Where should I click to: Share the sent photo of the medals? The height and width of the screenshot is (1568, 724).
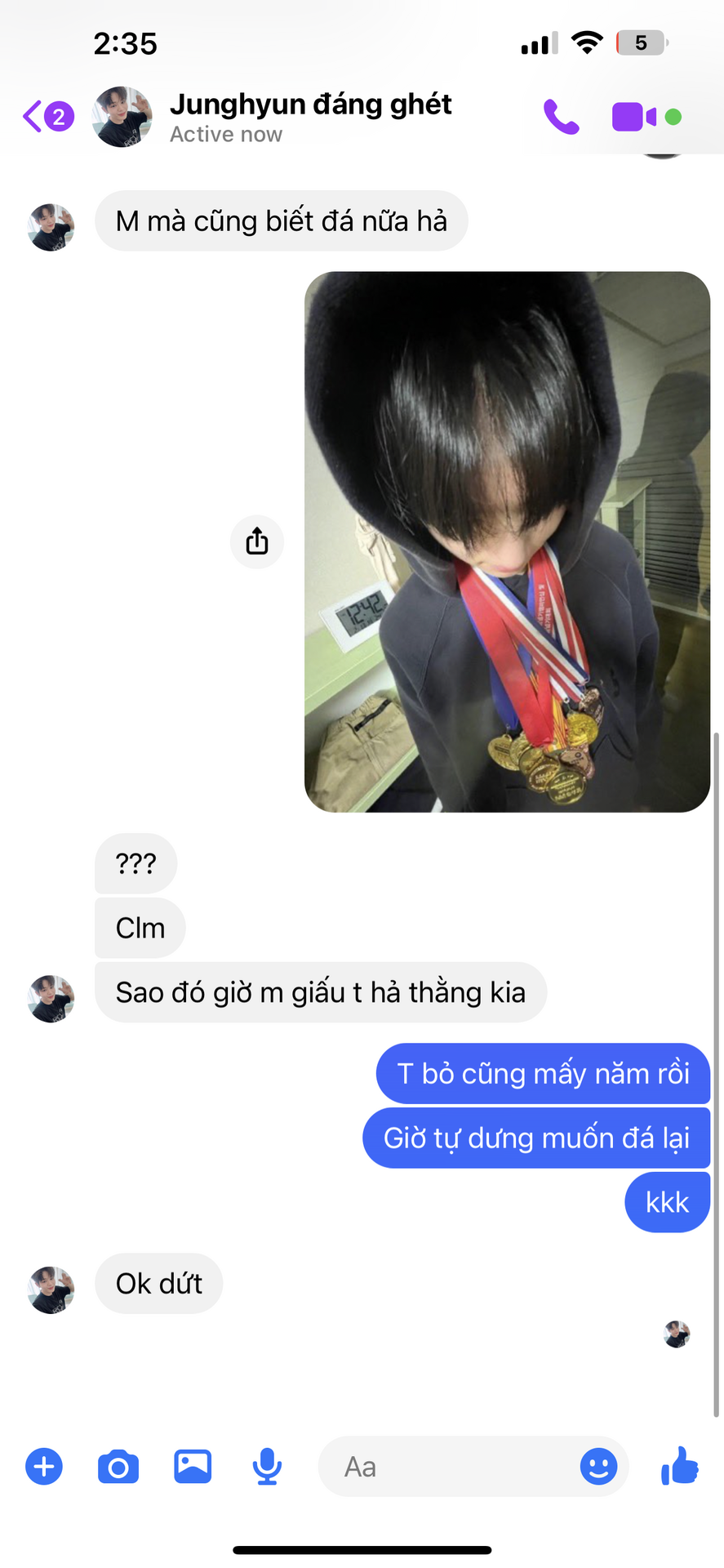(257, 541)
